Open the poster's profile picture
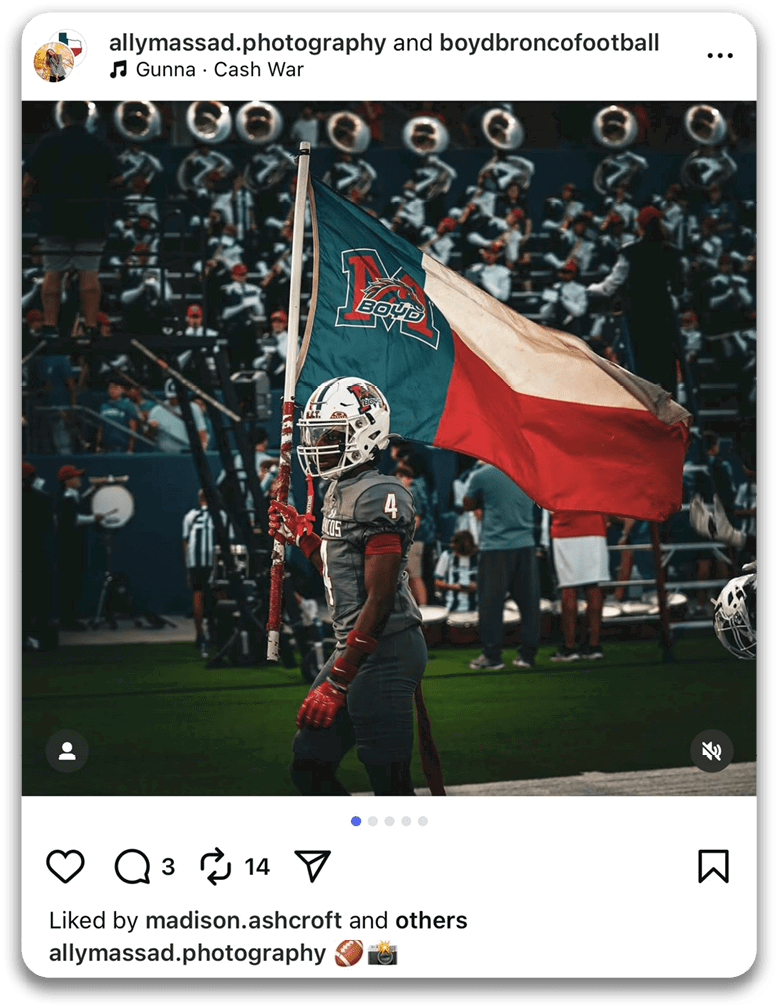The width and height of the screenshot is (778, 1008). pos(57,58)
